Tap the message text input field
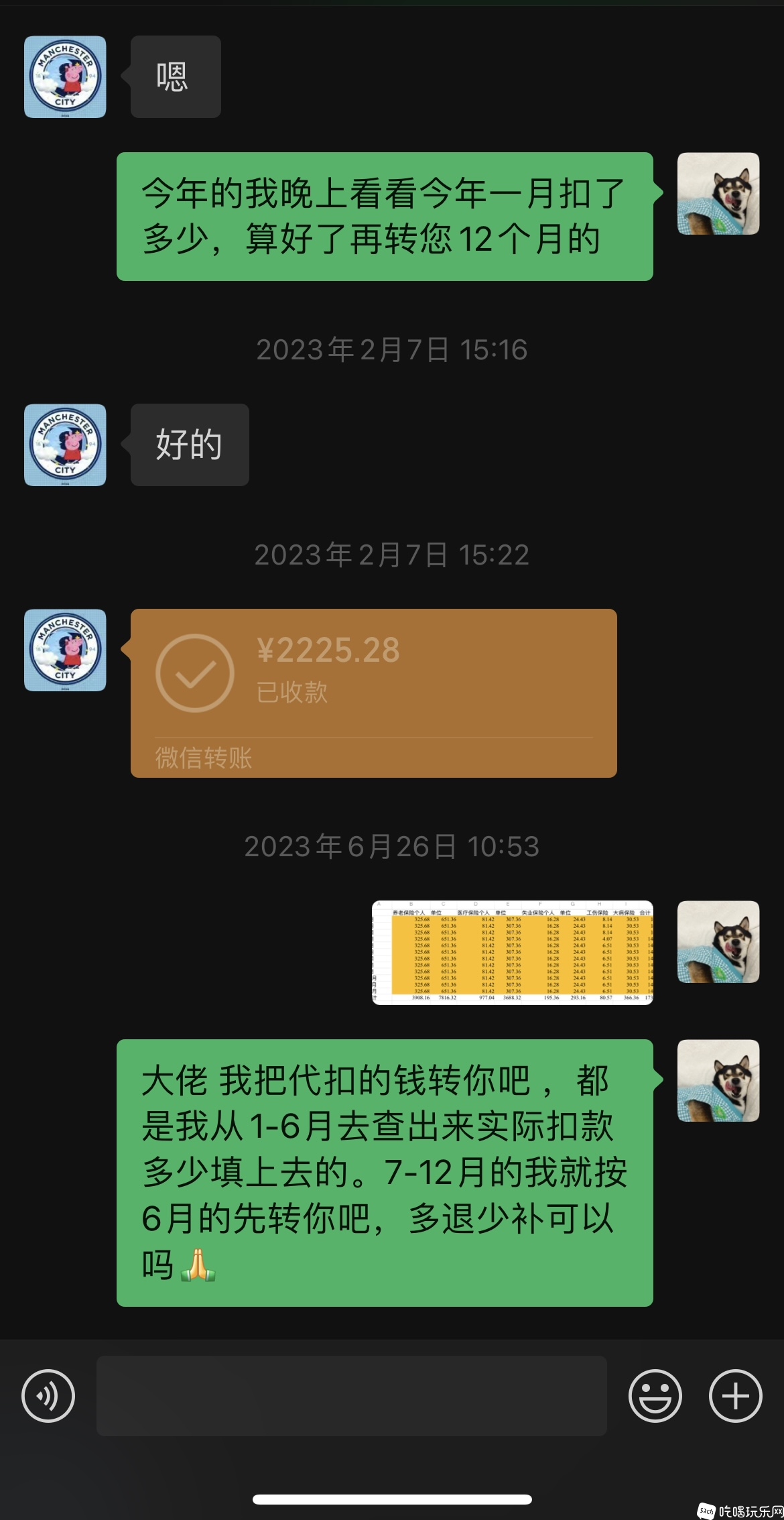Image resolution: width=784 pixels, height=1520 pixels. pos(351,1395)
